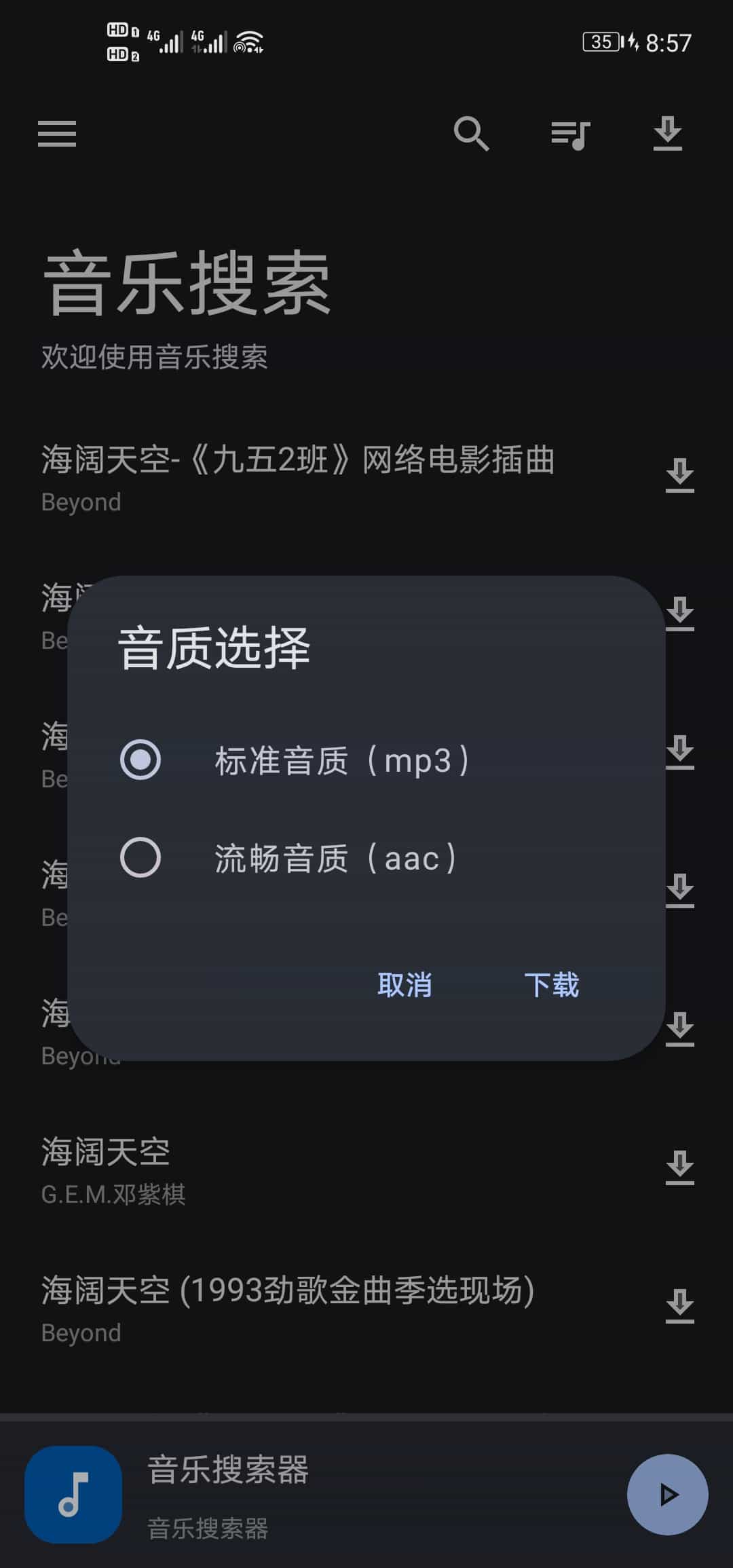Download 海阔天空 (1993劲歌金曲季选现场)

point(679,1306)
